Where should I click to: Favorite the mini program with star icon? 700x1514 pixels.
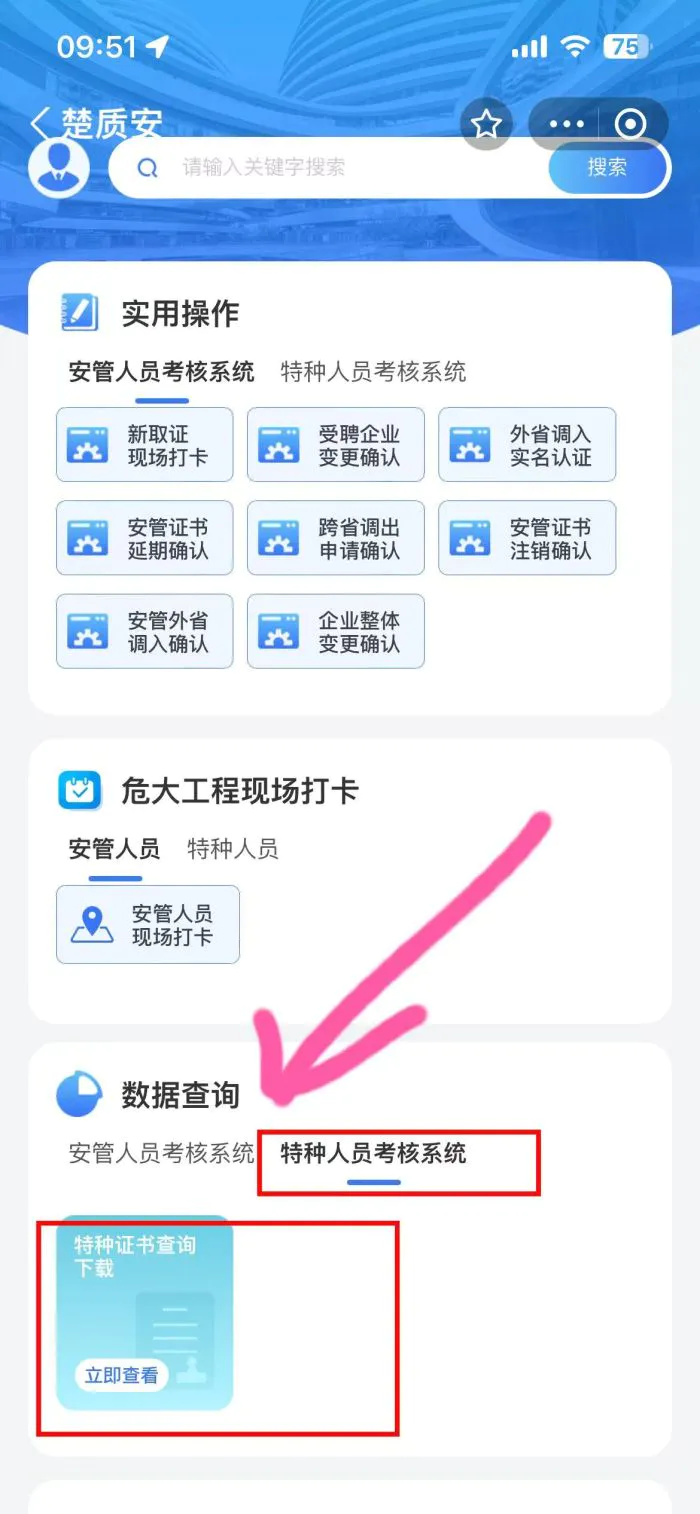[486, 124]
